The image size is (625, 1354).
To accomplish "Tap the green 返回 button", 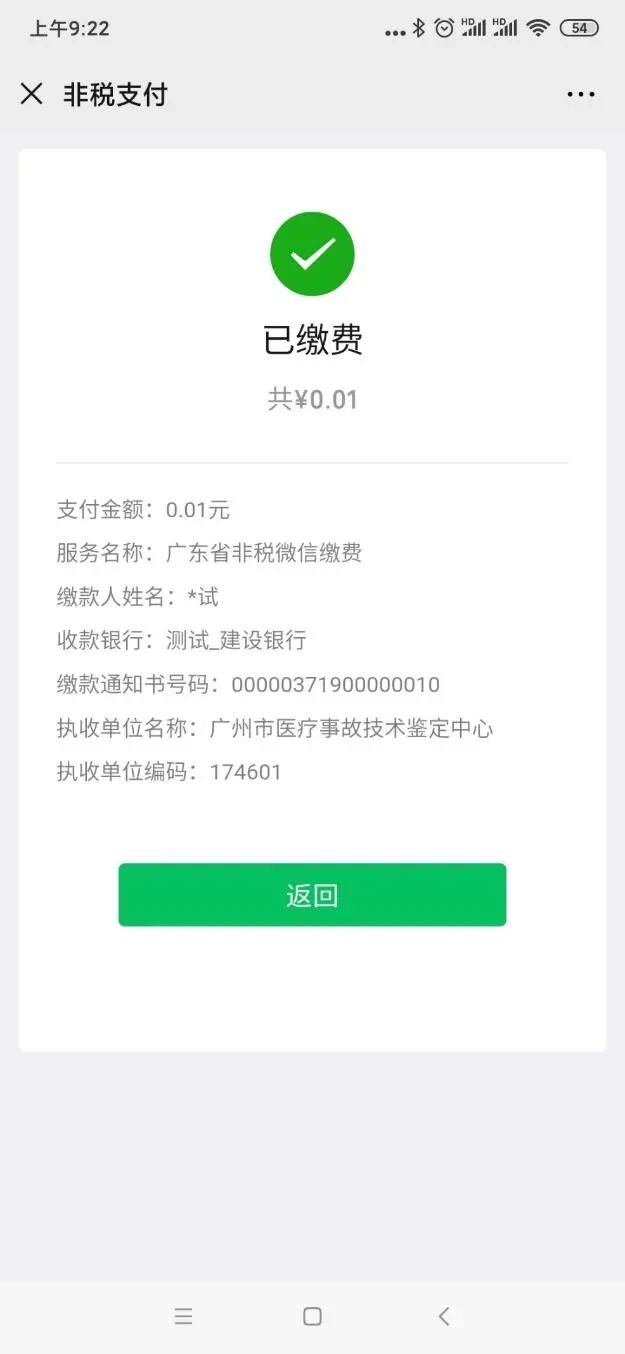I will pos(312,895).
